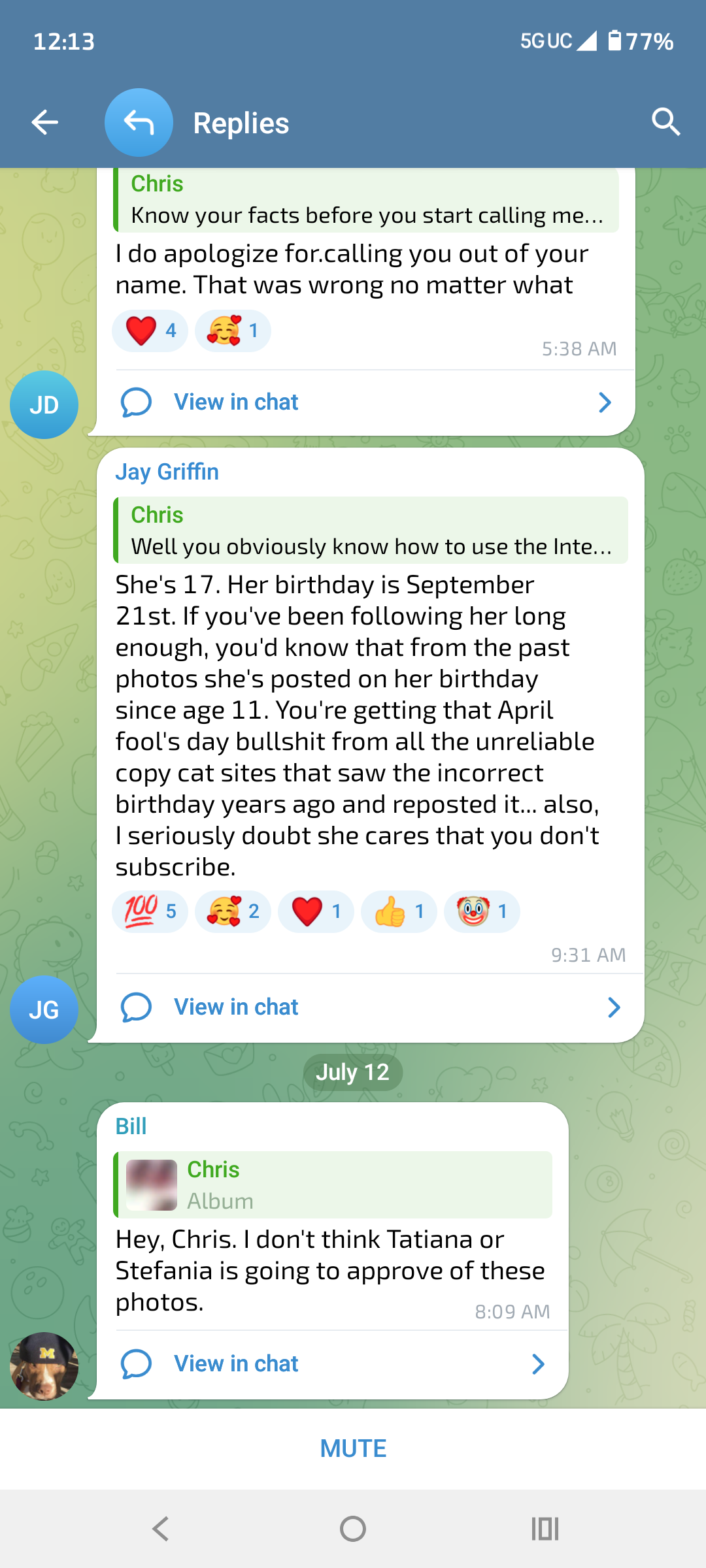The image size is (706, 1568).
Task: Open the JG avatar profile
Action: pos(44,1009)
